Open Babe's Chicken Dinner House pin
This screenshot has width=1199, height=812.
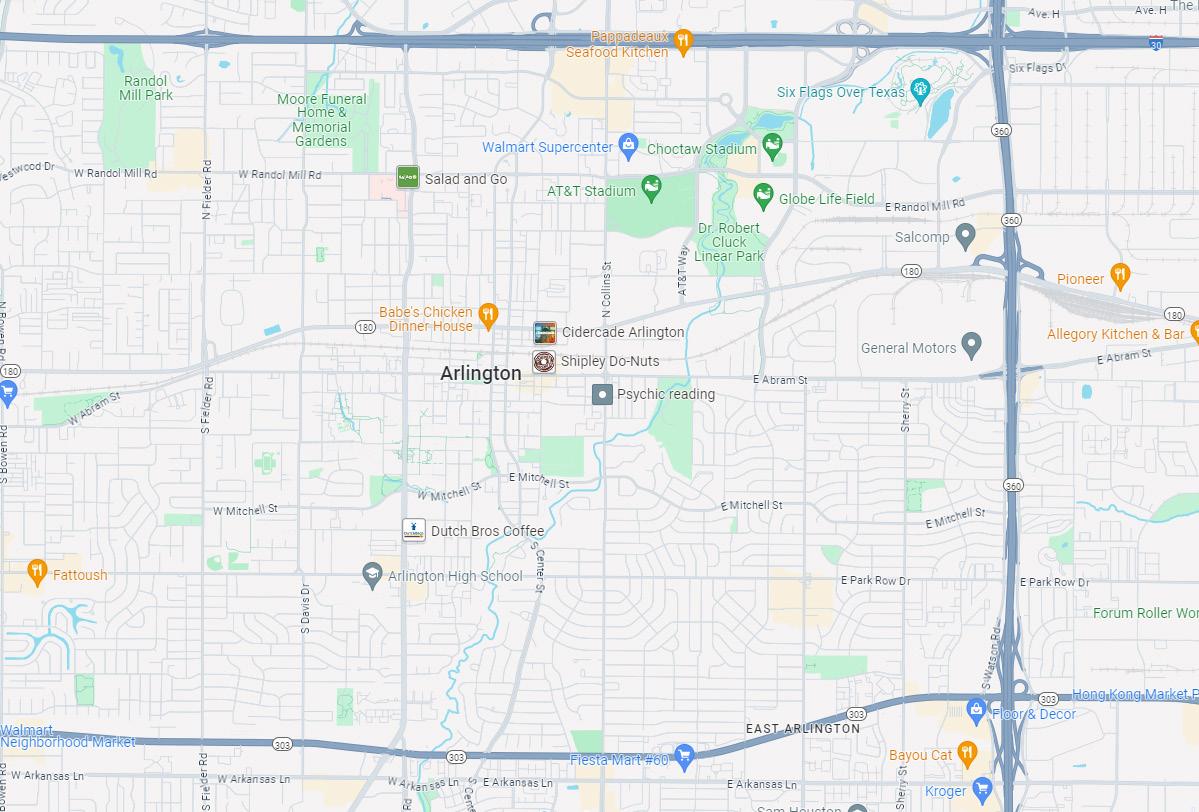point(488,317)
